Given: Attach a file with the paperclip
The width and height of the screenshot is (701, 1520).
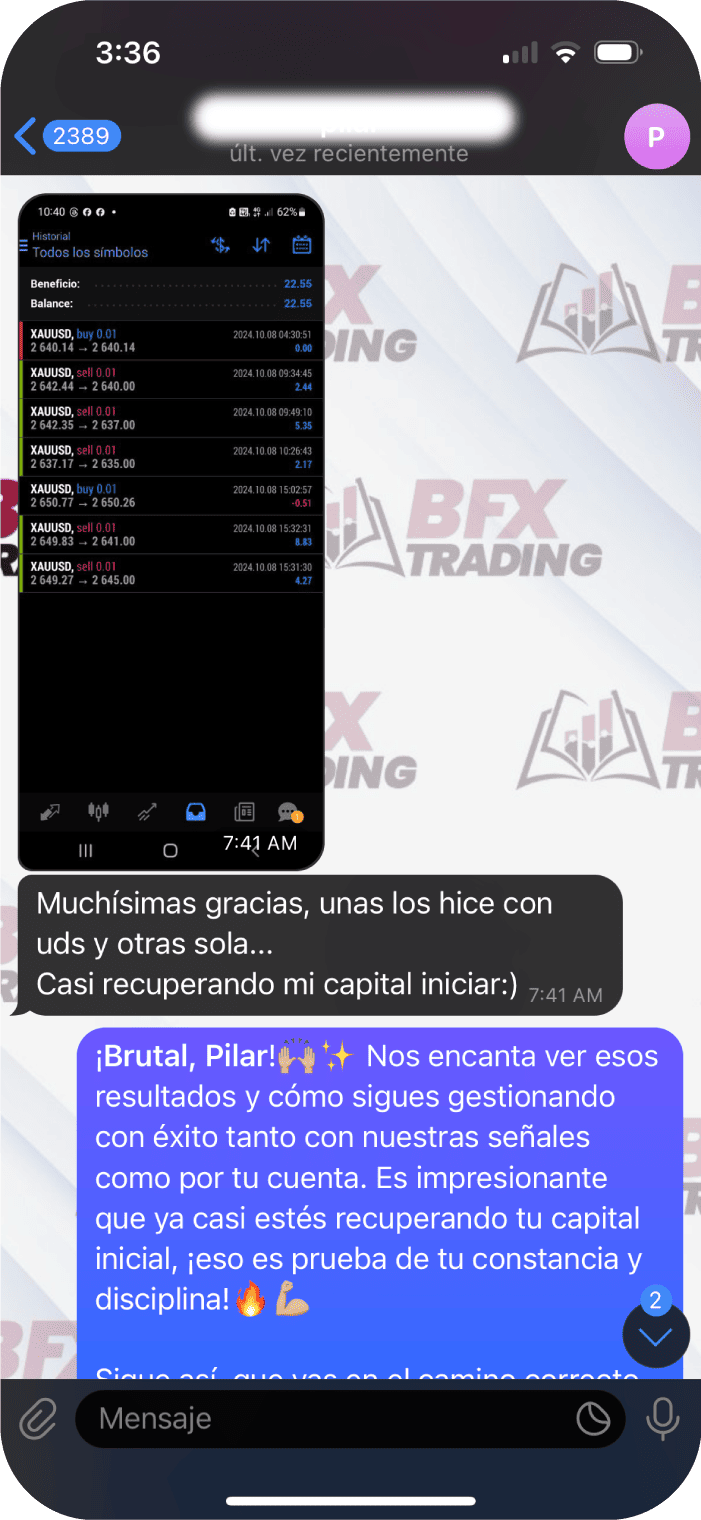Looking at the screenshot, I should [38, 1418].
